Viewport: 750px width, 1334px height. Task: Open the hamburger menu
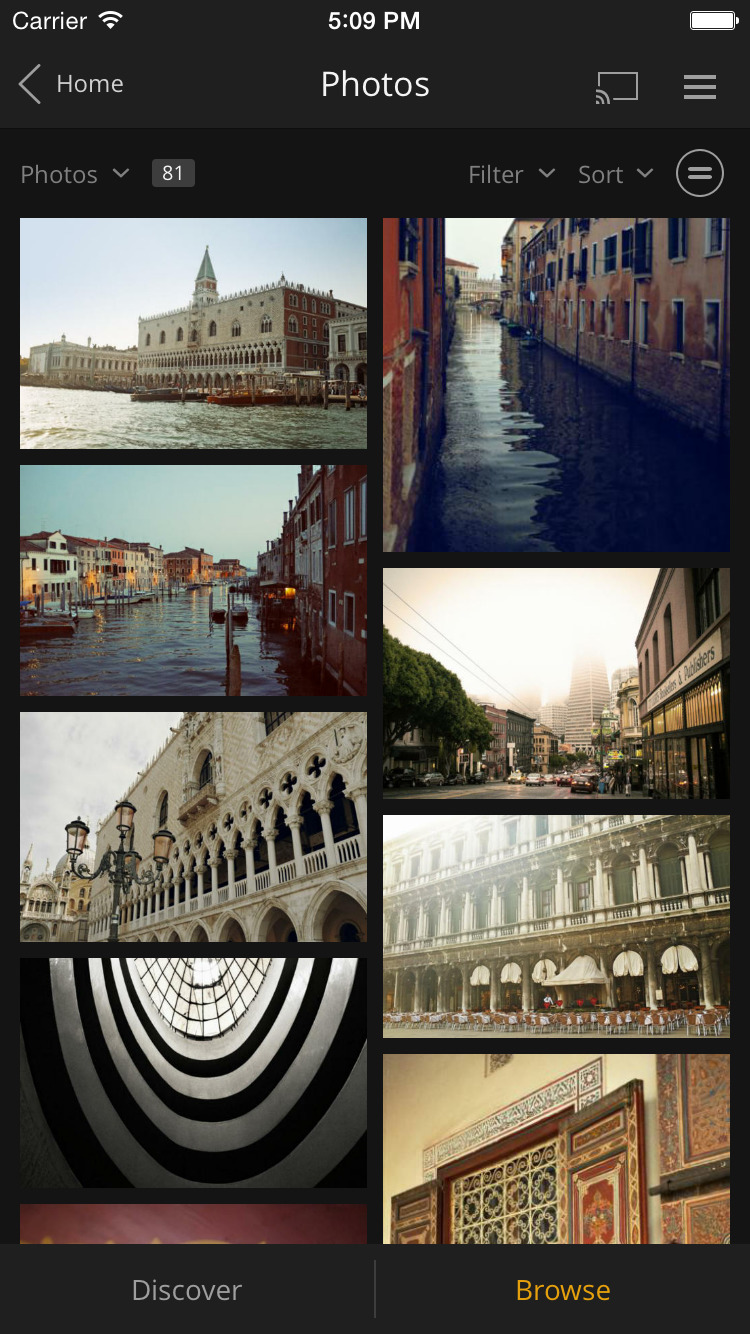(699, 87)
